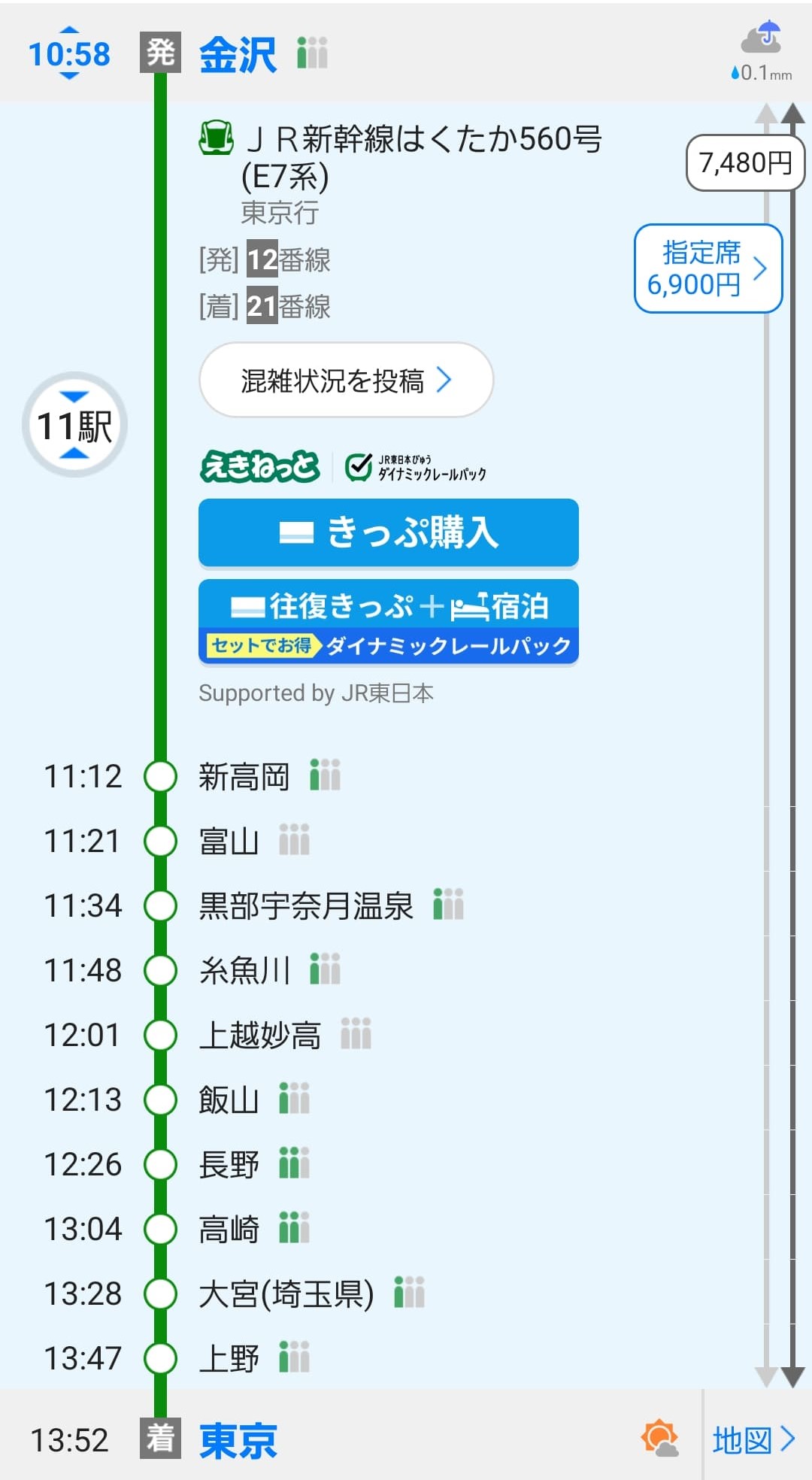Tap 混雑状況を投稿 to post crowding
Viewport: 812px width, 1480px height.
[x=346, y=381]
